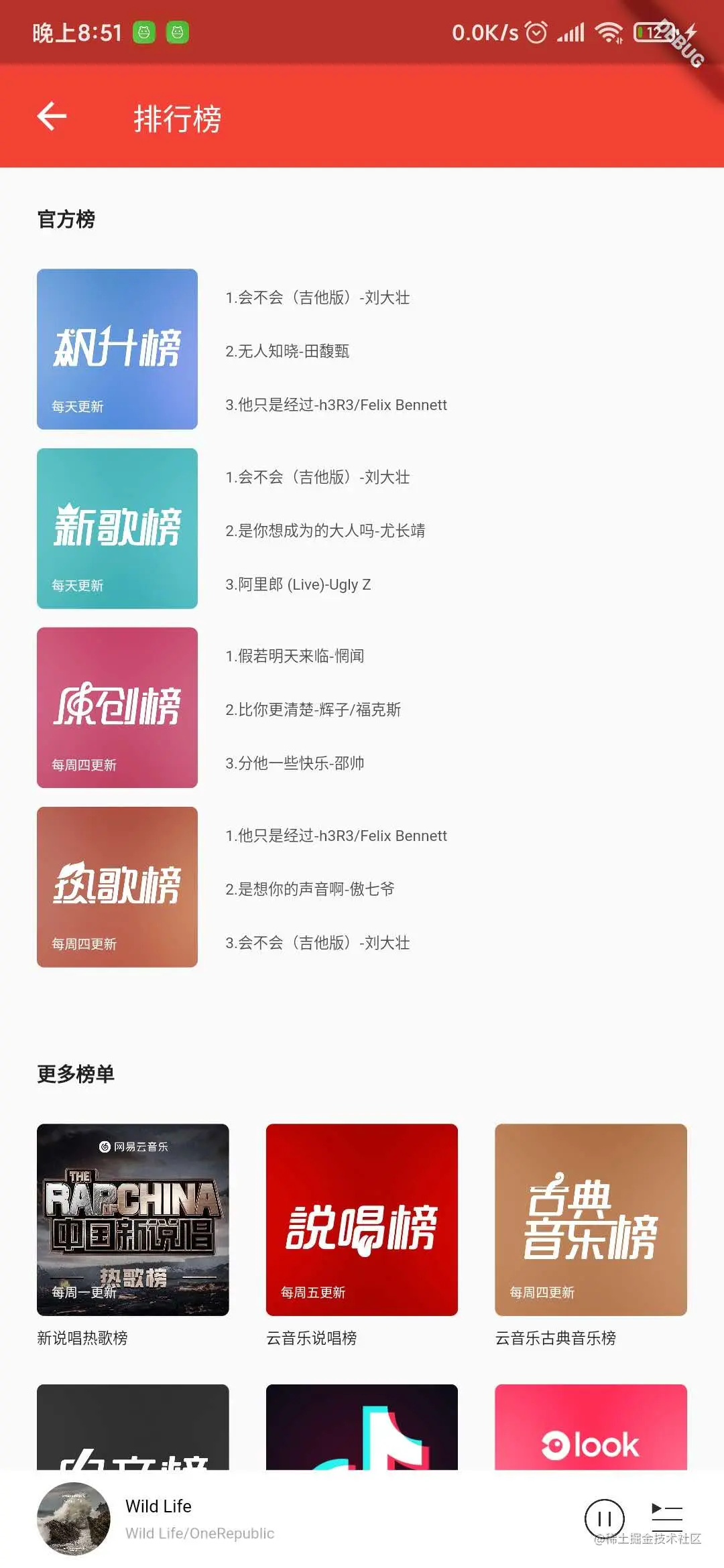Open the 飙升榜 chart card
Viewport: 724px width, 1568px height.
pyautogui.click(x=117, y=348)
